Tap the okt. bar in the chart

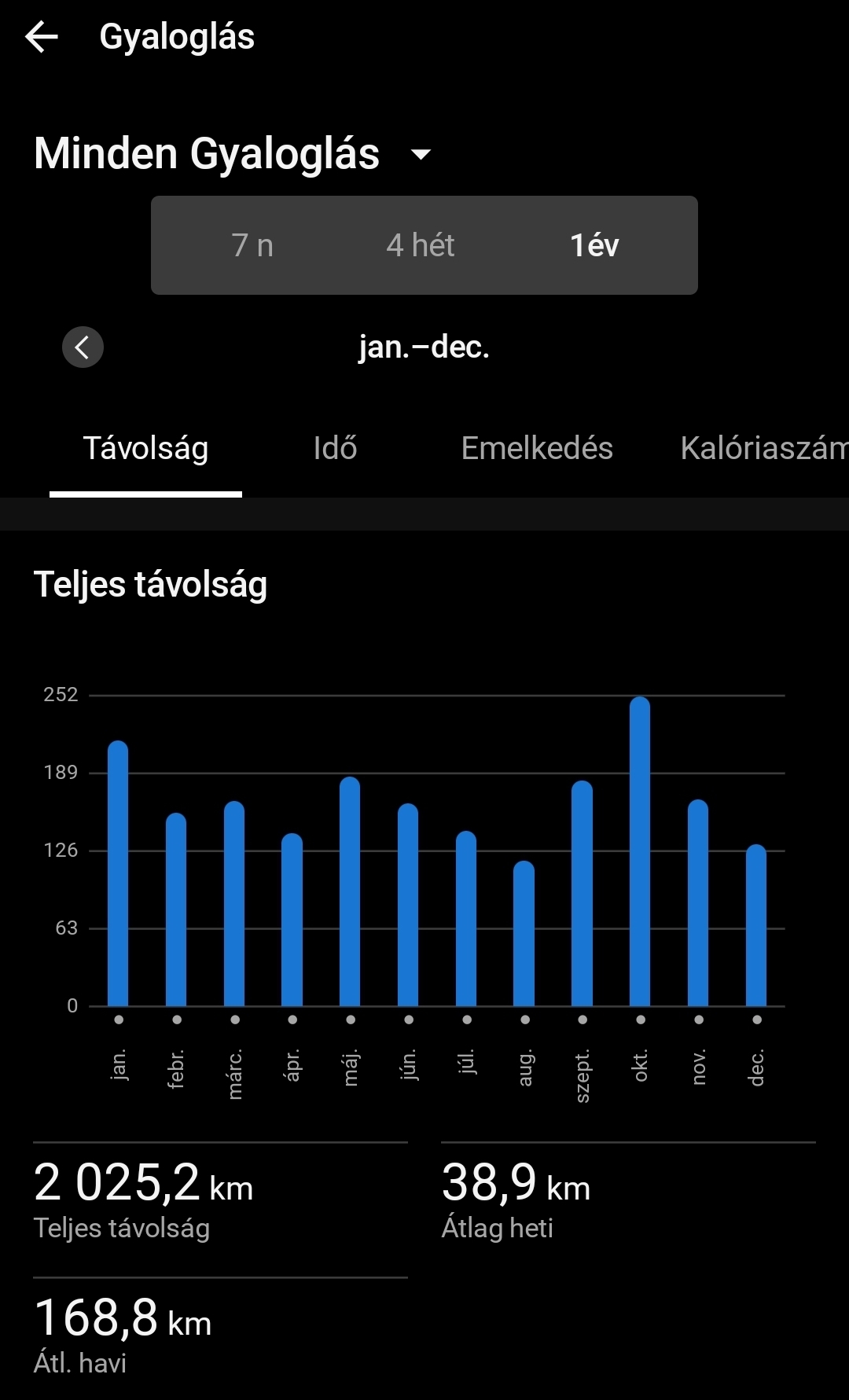point(640,851)
